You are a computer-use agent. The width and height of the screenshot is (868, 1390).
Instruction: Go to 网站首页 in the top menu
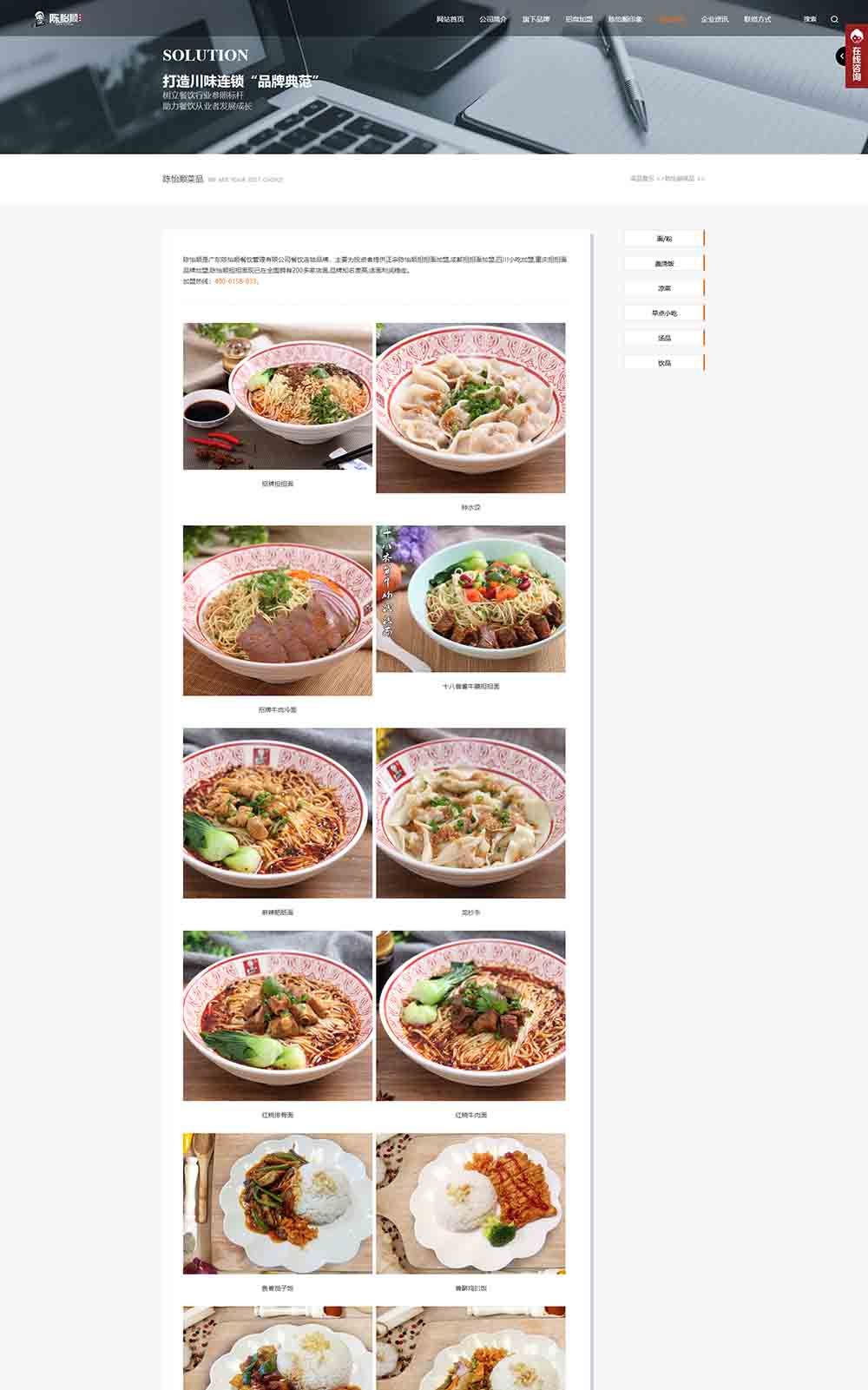click(x=450, y=19)
